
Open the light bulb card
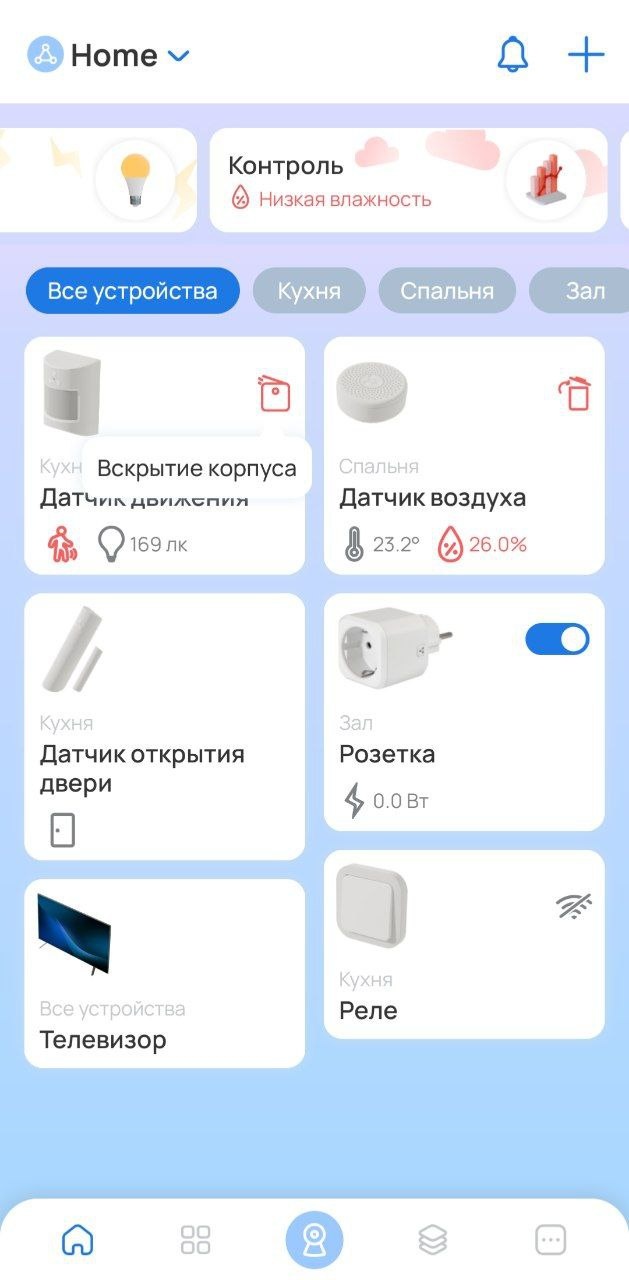[100, 180]
